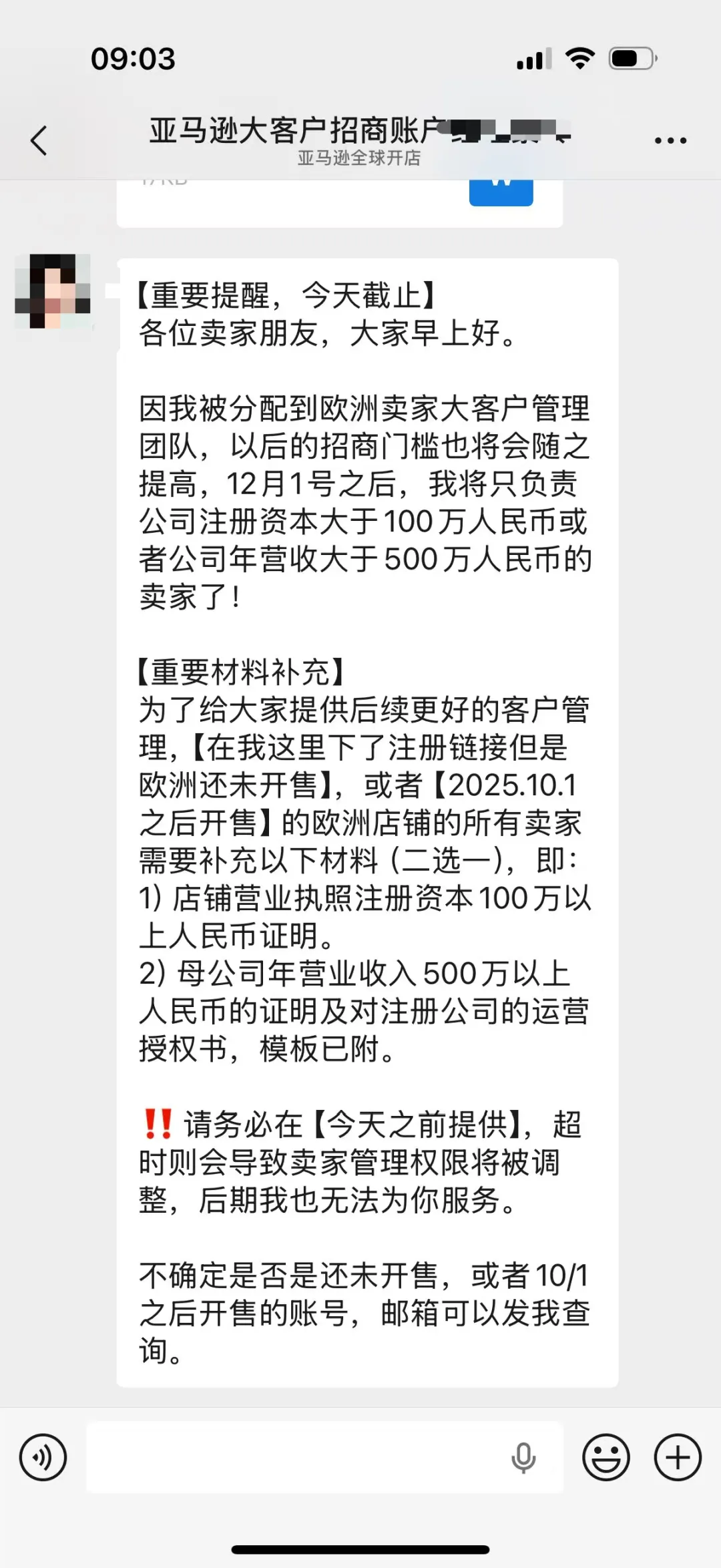
Task: Focus the message text field
Action: (294, 1457)
